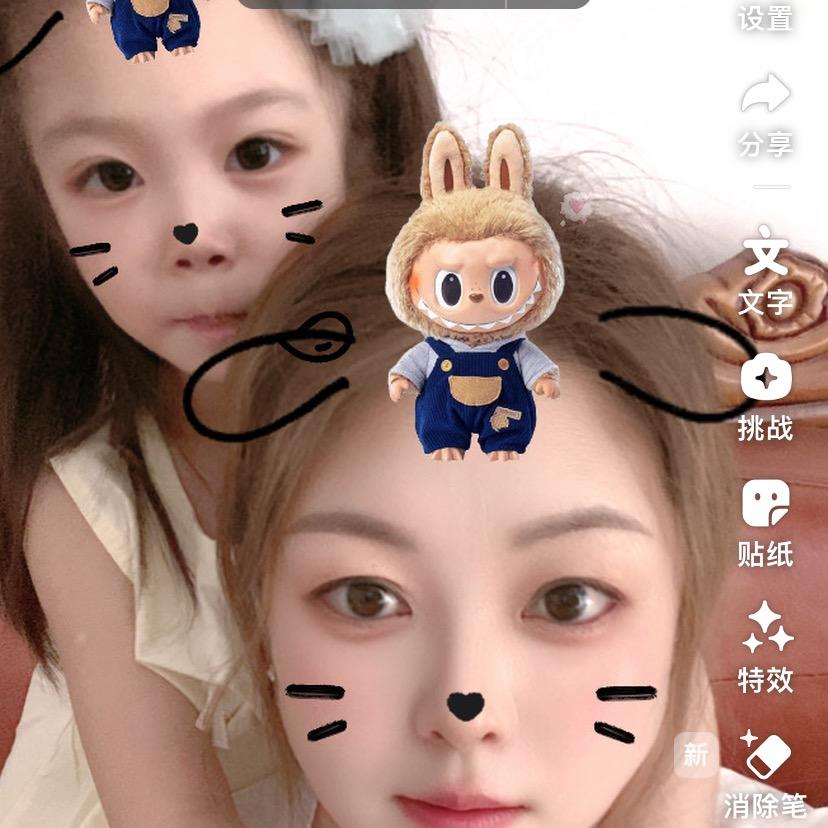The image size is (828, 828).
Task: Open 设置 settings option
Action: coord(765,16)
